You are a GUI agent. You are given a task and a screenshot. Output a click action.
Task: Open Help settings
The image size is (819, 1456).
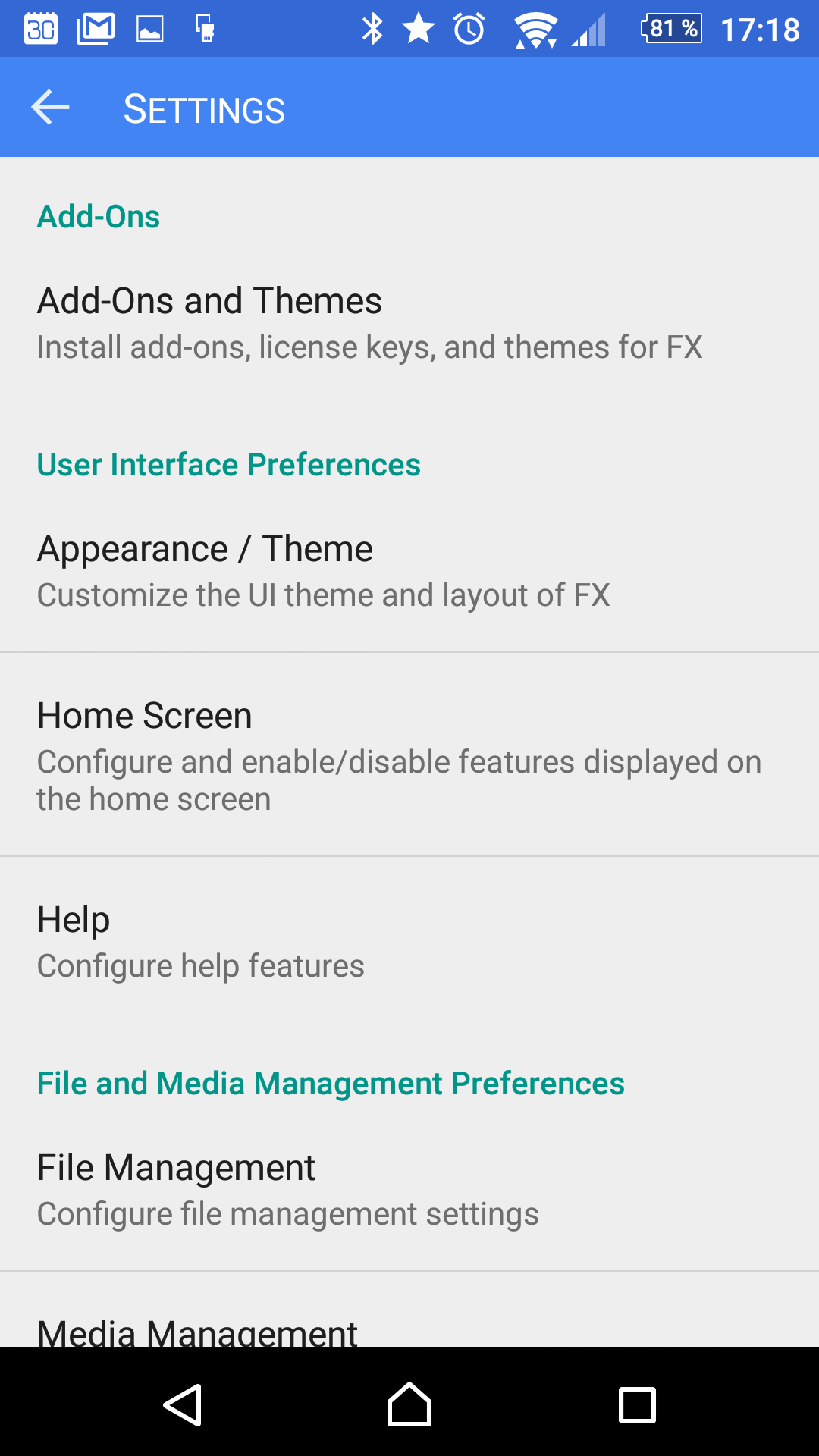pyautogui.click(x=409, y=941)
